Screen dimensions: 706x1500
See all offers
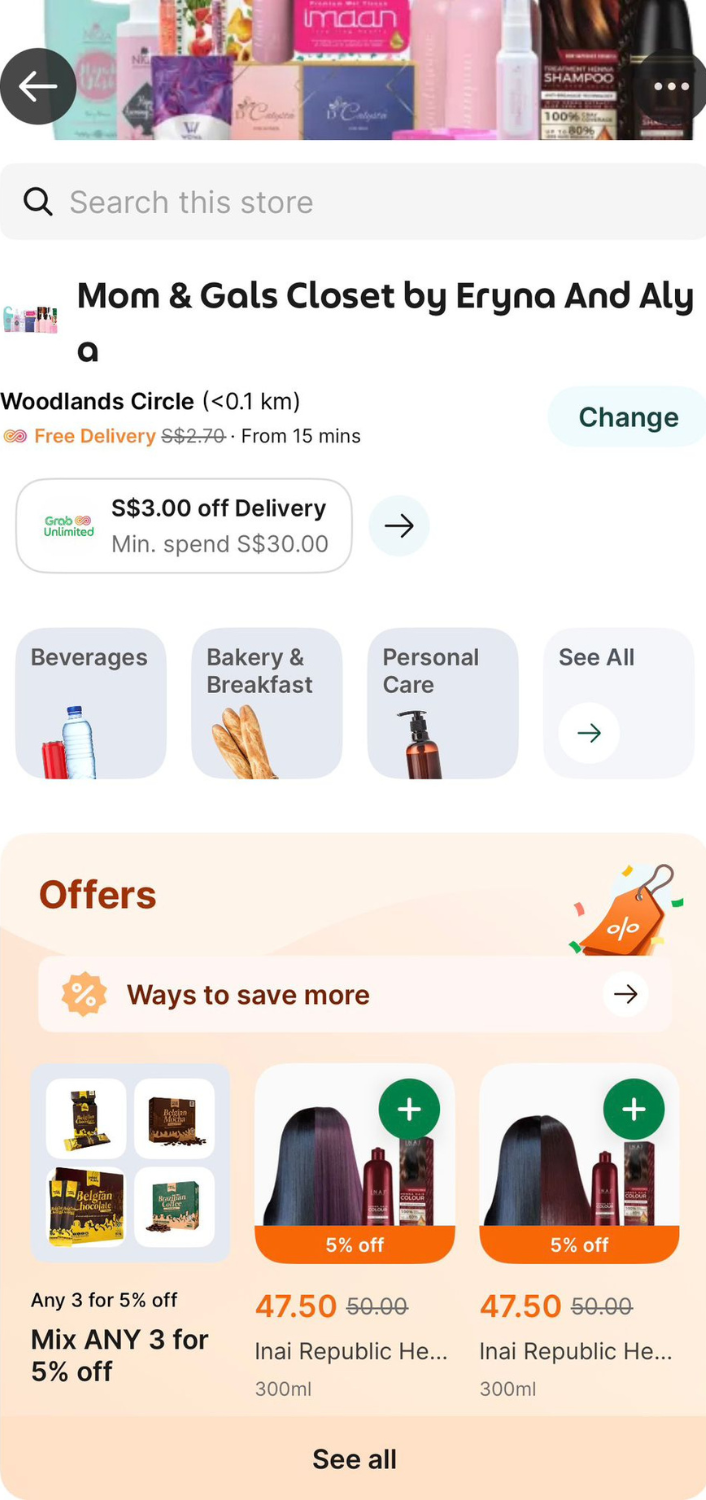pyautogui.click(x=353, y=1459)
